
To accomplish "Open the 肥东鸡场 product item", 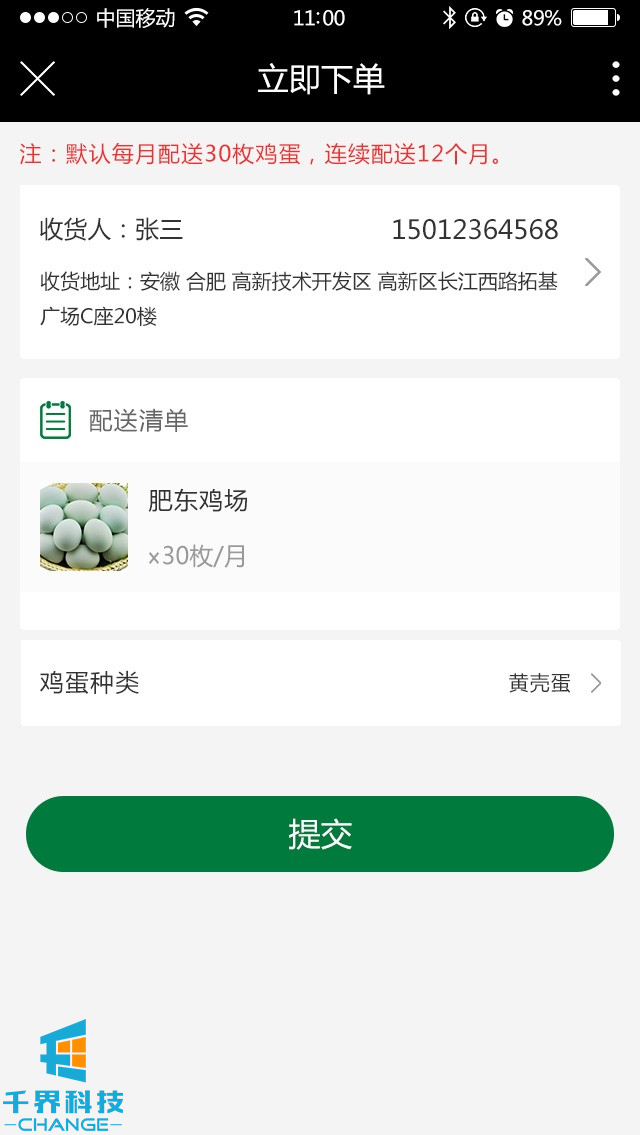I will (x=320, y=527).
